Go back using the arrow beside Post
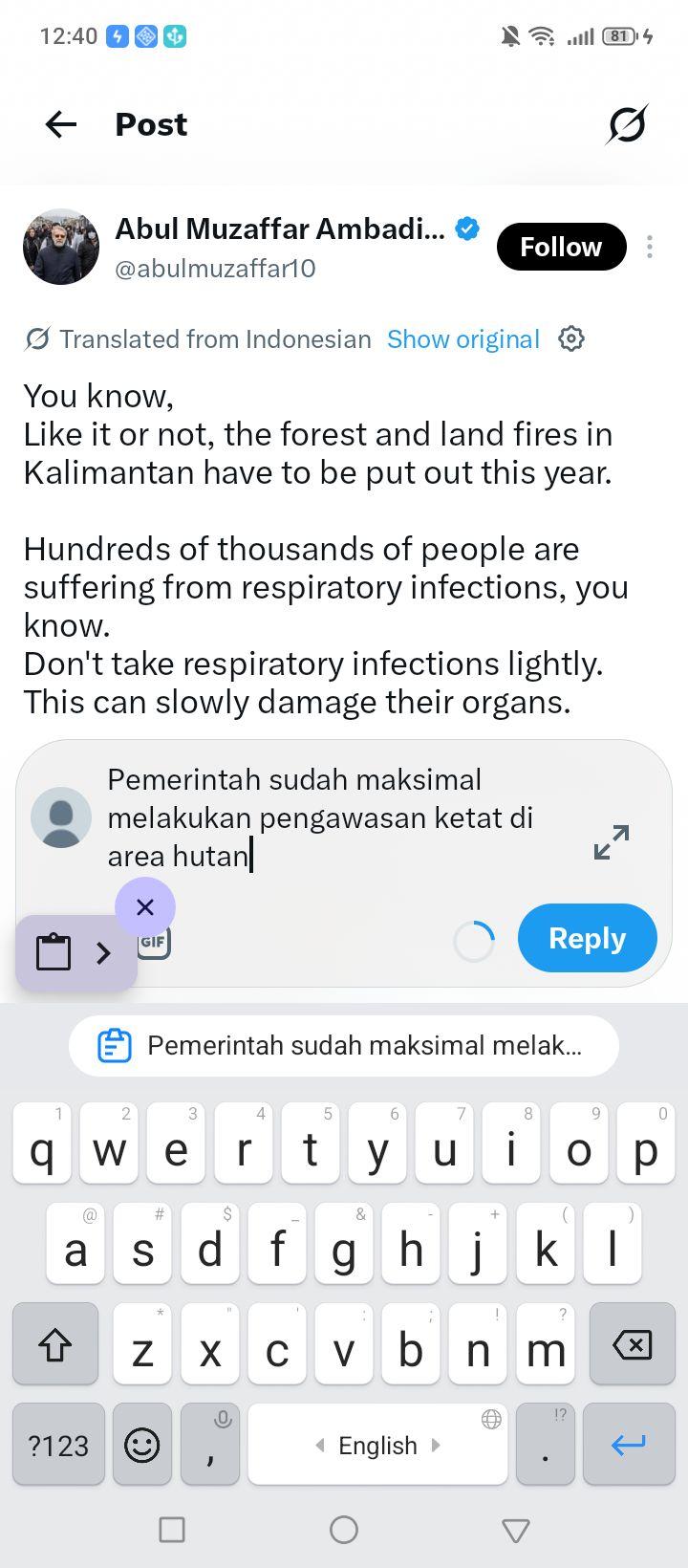Image resolution: width=688 pixels, height=1568 pixels. pos(61,124)
